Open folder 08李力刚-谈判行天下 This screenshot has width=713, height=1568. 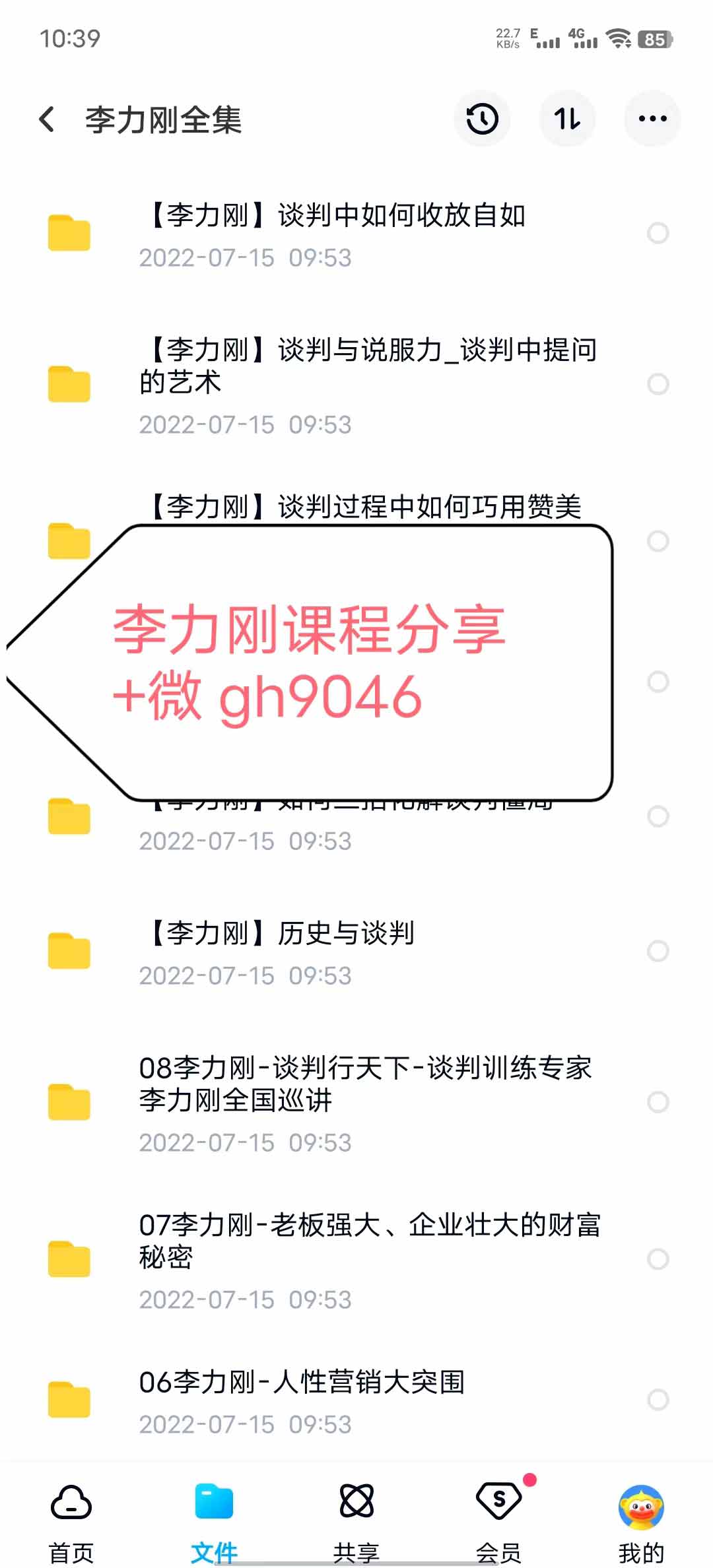[366, 1101]
